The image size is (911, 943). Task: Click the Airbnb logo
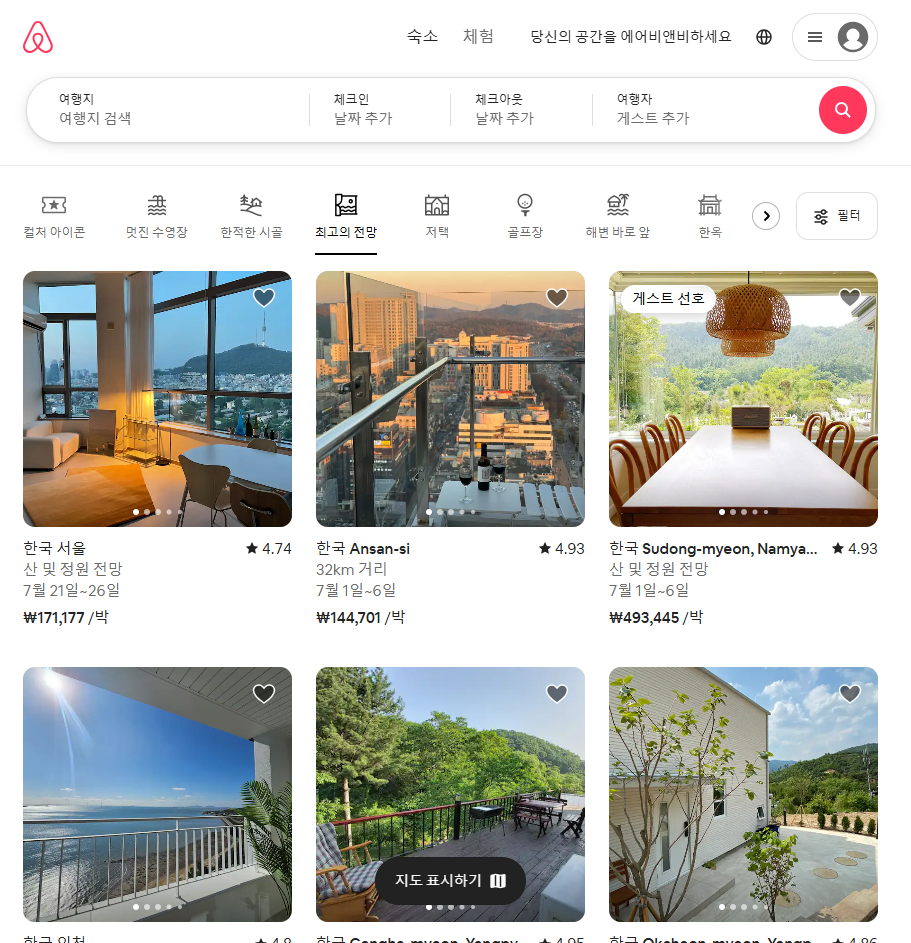(37, 36)
